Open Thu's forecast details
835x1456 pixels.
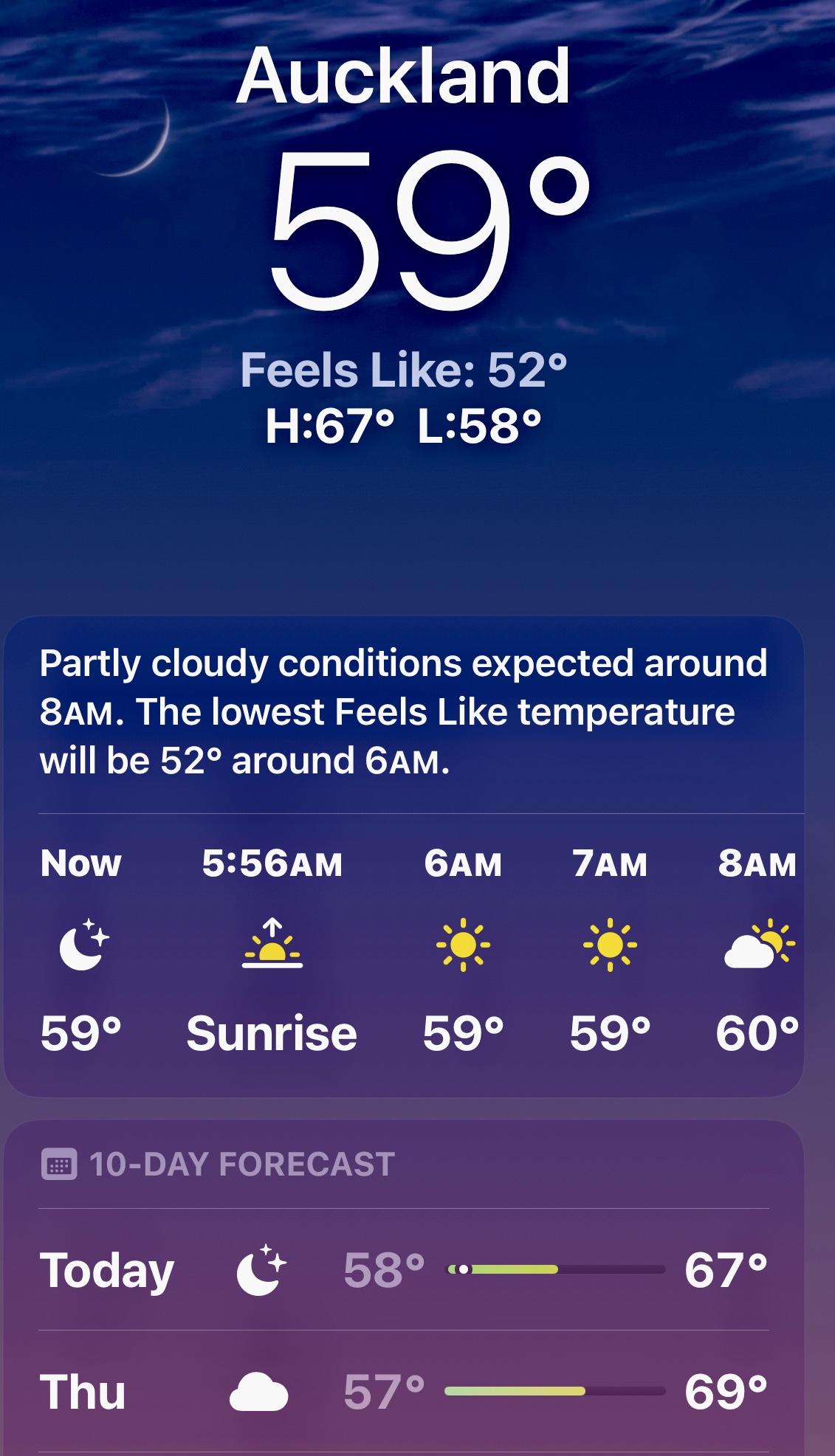[x=403, y=1392]
